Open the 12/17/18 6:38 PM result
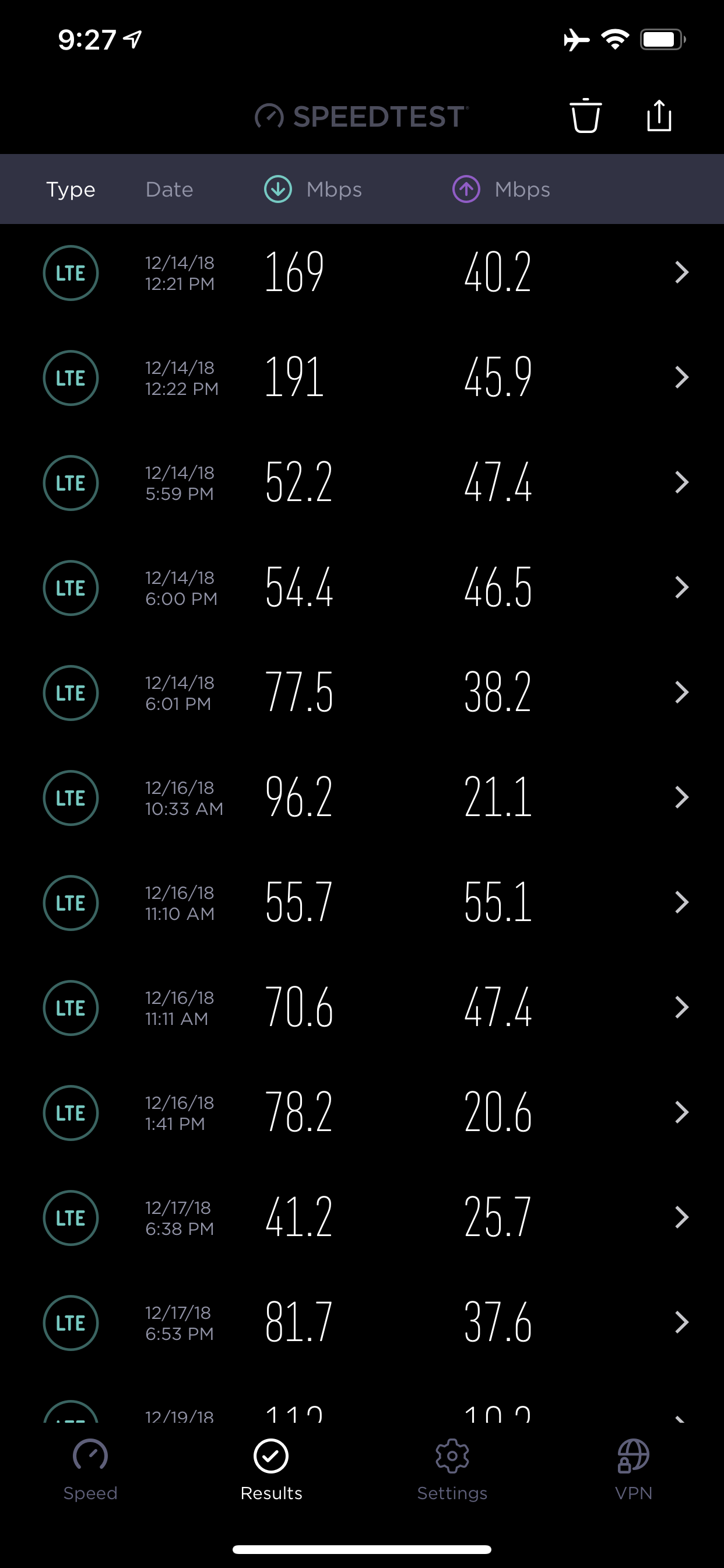Image resolution: width=724 pixels, height=1568 pixels. tap(362, 1217)
